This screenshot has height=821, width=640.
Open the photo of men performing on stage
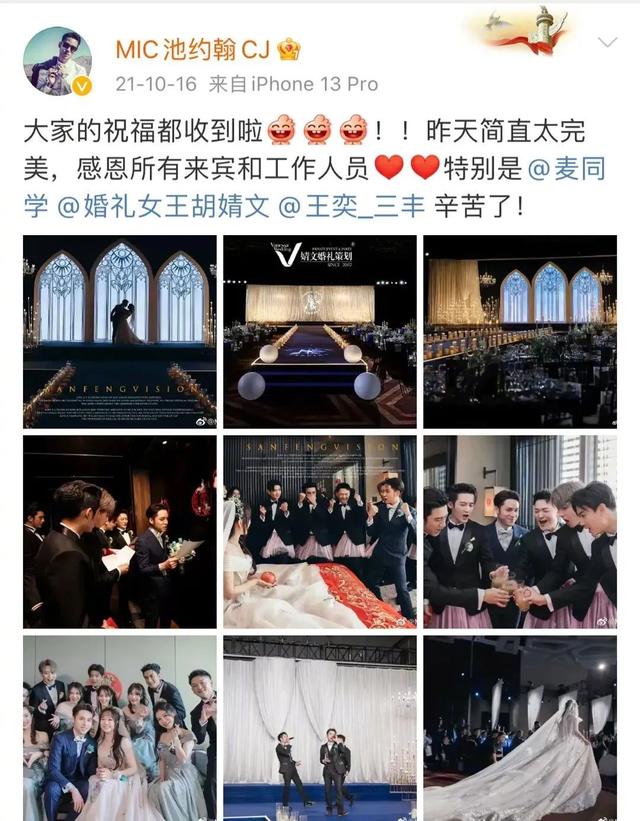coord(320,728)
